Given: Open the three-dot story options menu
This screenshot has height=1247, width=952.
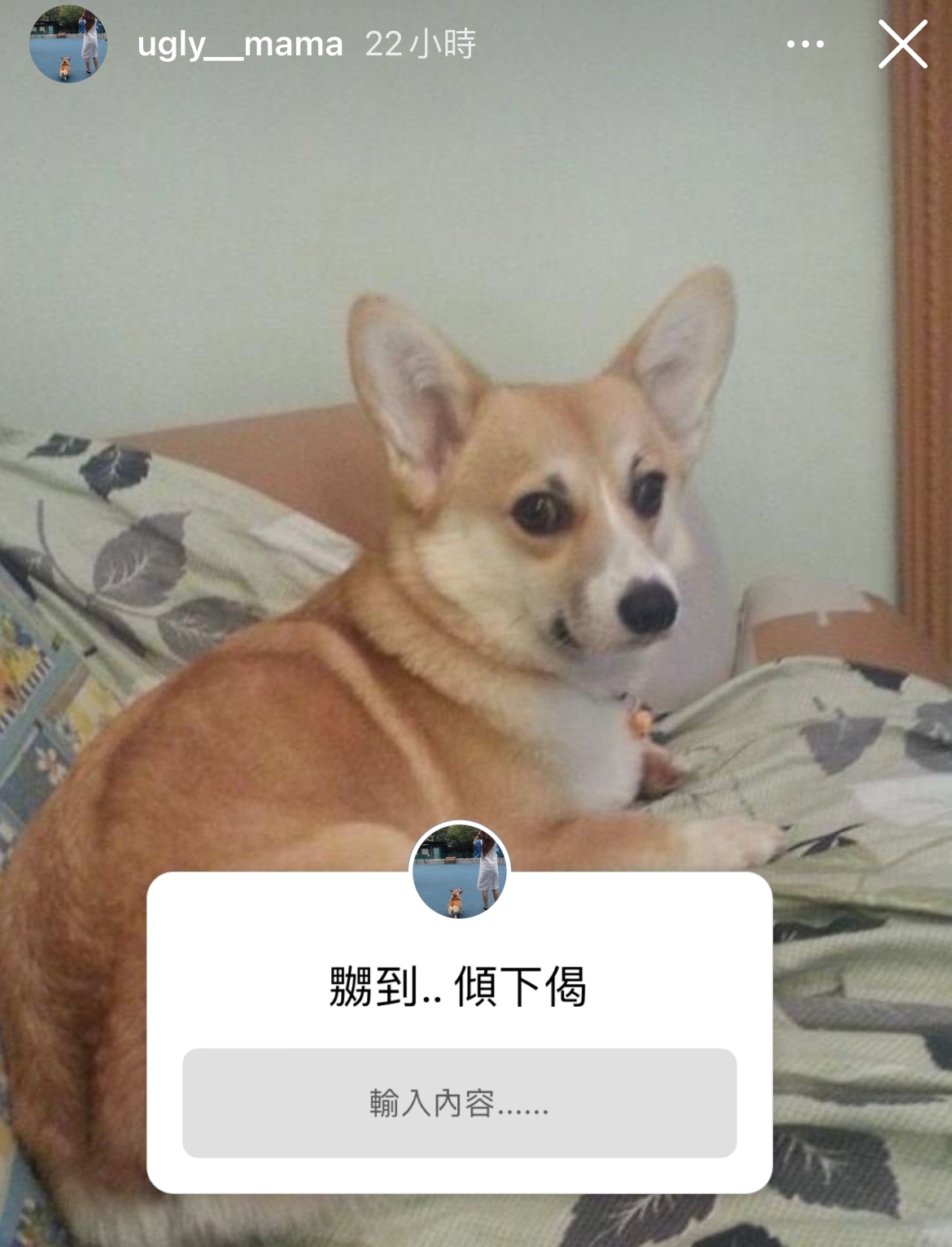Looking at the screenshot, I should pyautogui.click(x=805, y=44).
